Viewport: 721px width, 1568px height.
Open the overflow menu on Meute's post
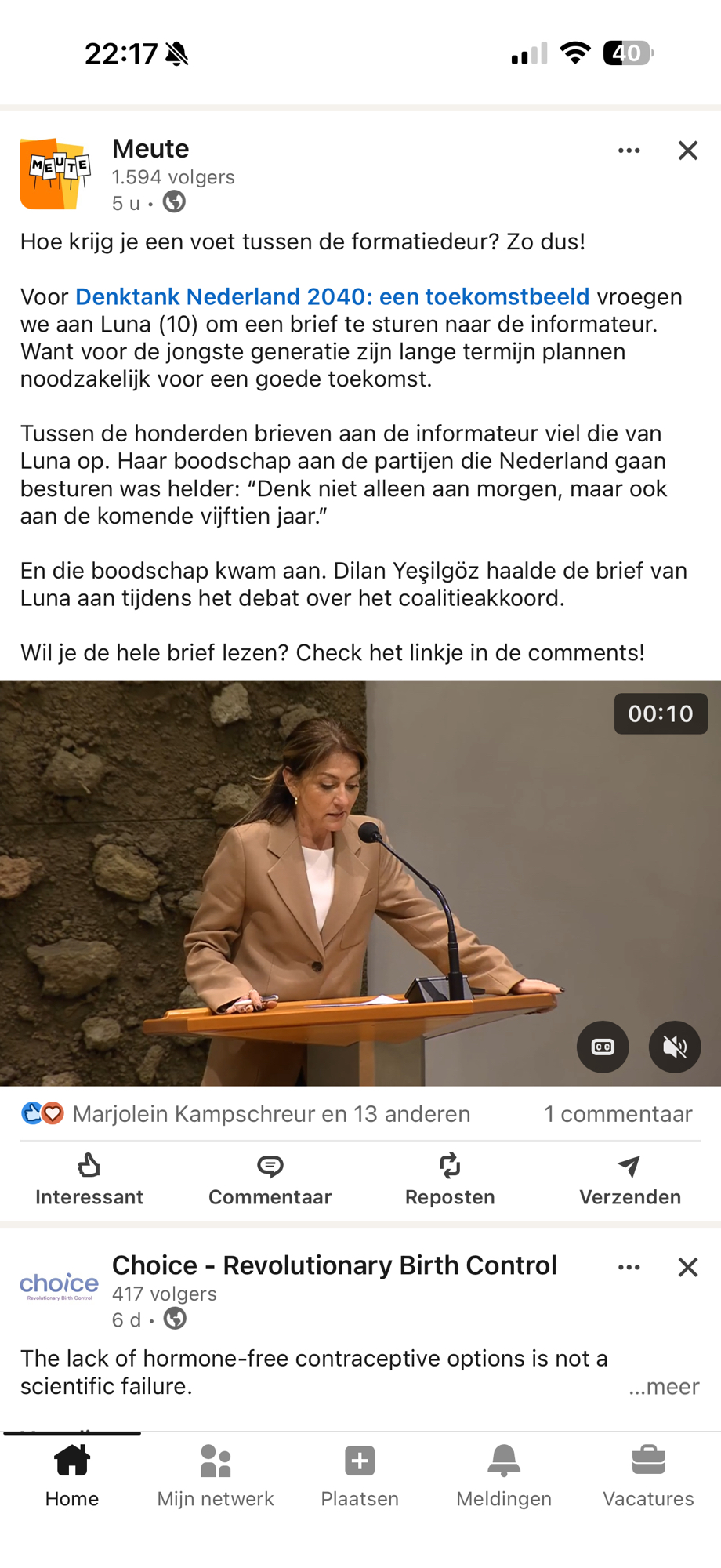629,151
